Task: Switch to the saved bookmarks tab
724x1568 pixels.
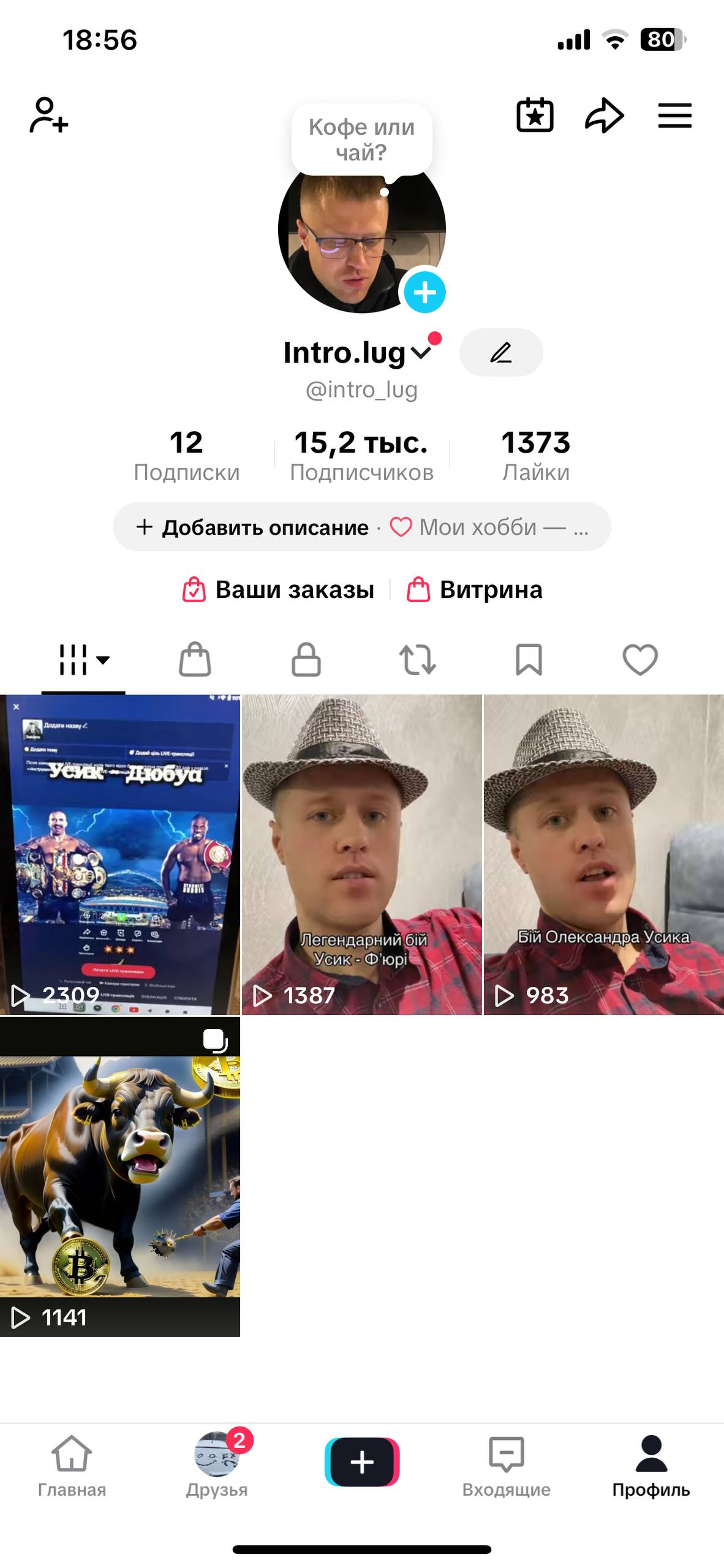Action: coord(529,660)
